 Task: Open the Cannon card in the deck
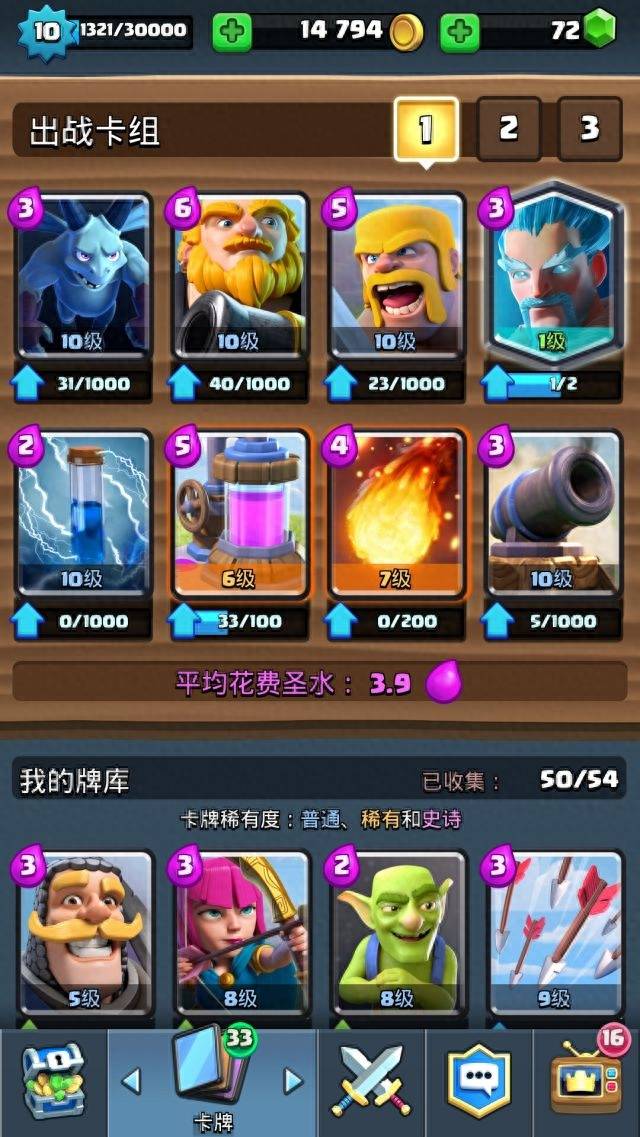click(554, 514)
